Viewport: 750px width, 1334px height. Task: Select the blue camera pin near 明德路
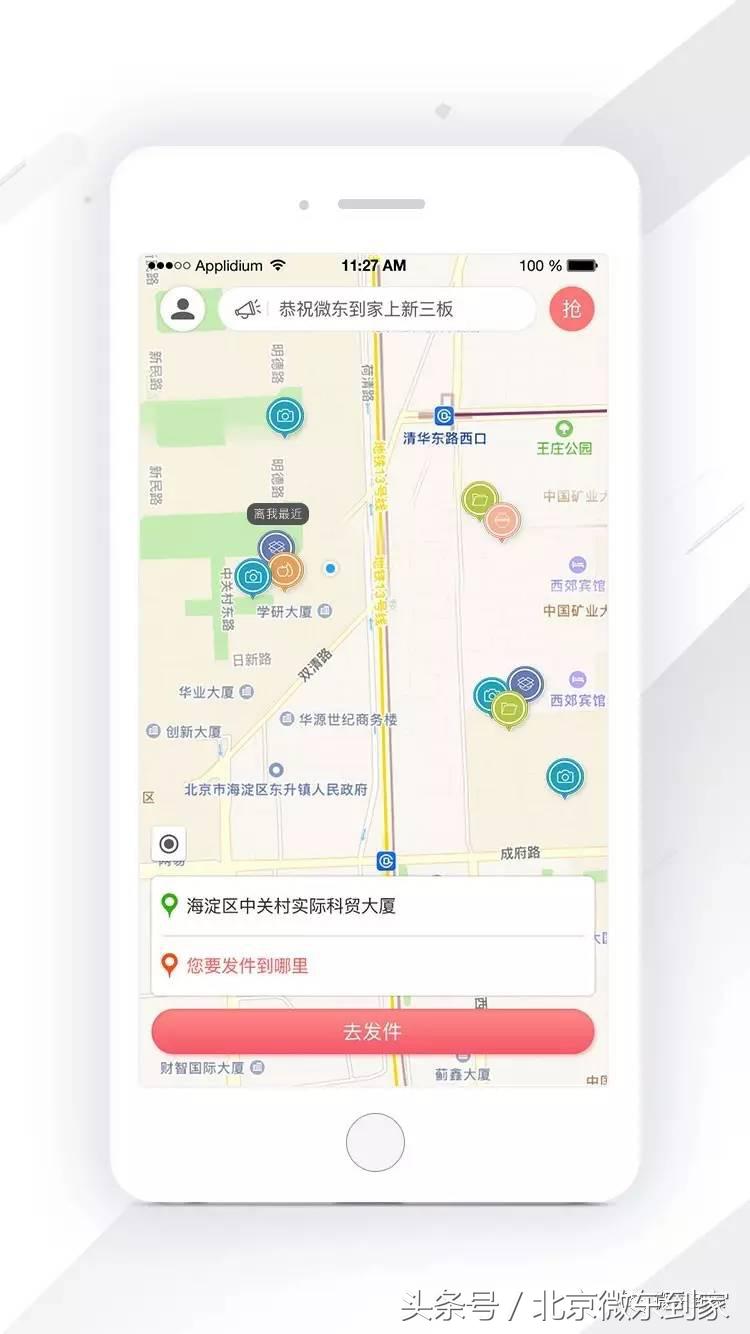point(284,416)
